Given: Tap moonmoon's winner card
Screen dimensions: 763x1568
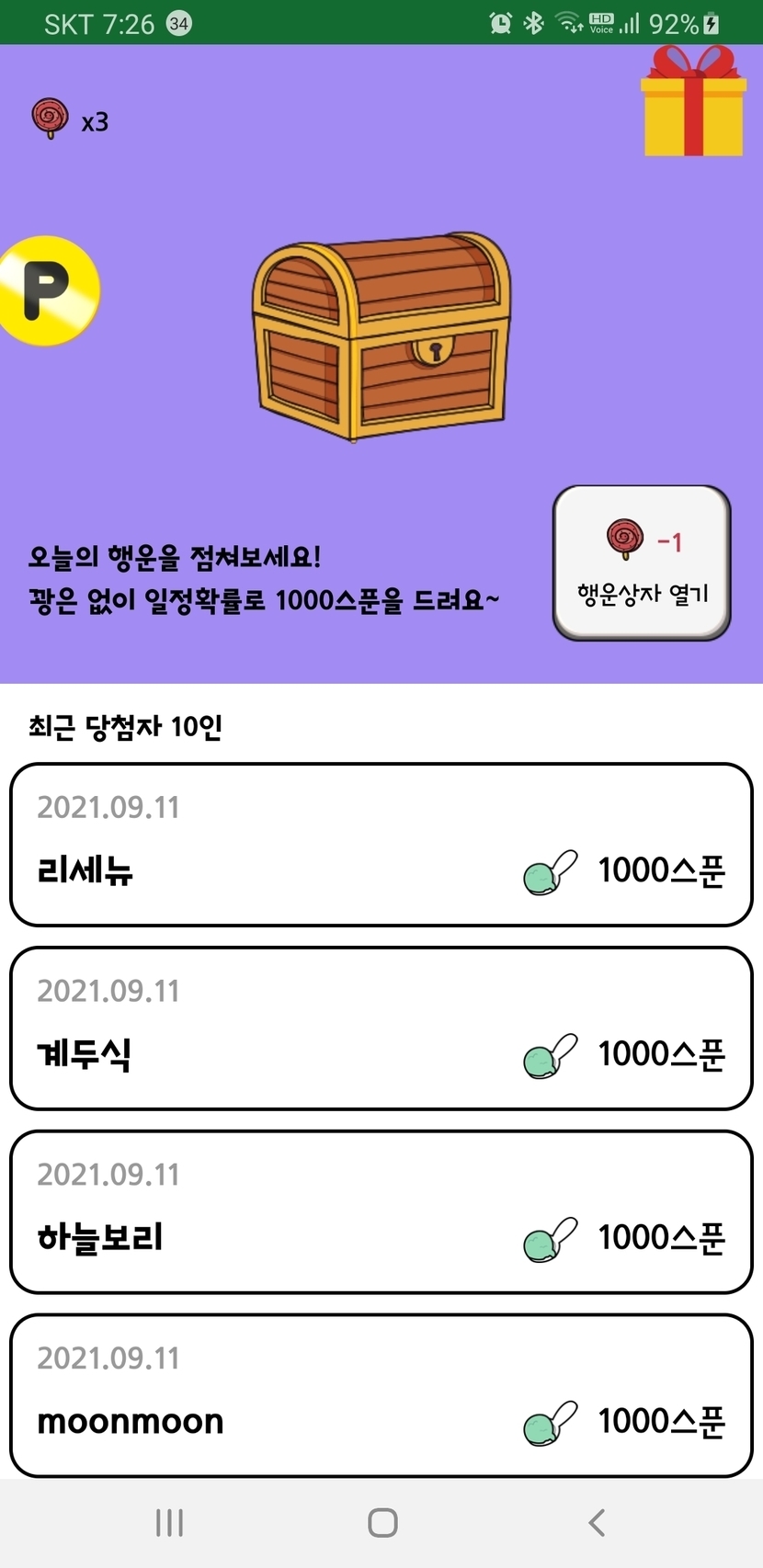Looking at the screenshot, I should point(381,1392).
